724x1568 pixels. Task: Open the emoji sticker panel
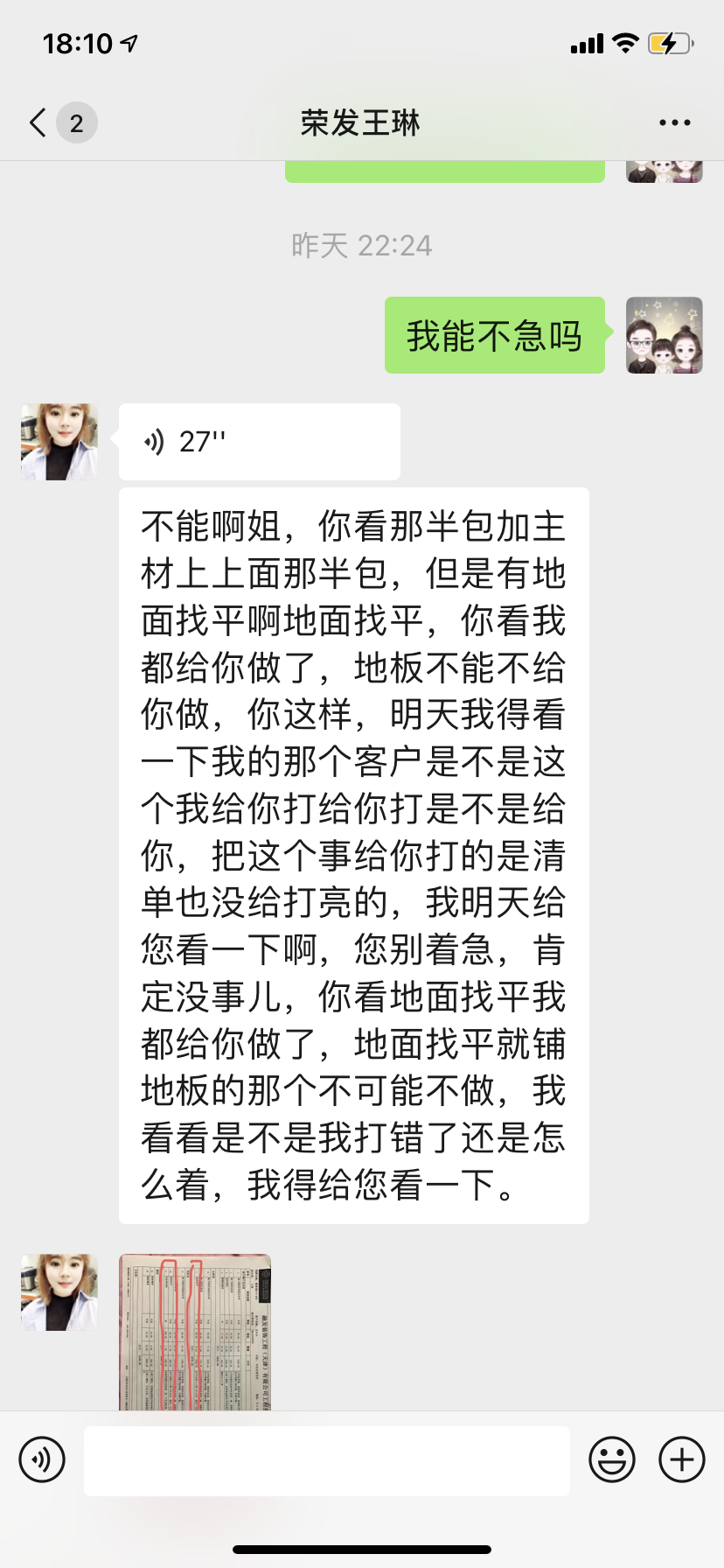611,1459
